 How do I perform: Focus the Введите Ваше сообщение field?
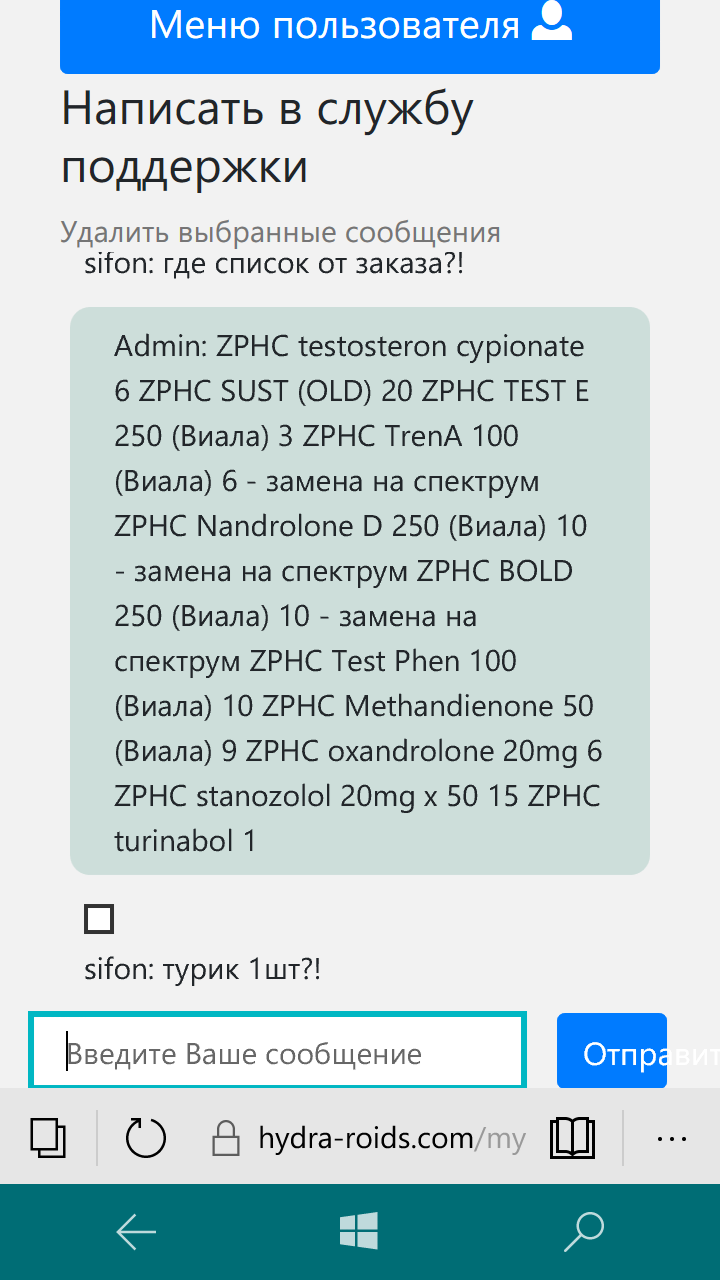tap(277, 1053)
